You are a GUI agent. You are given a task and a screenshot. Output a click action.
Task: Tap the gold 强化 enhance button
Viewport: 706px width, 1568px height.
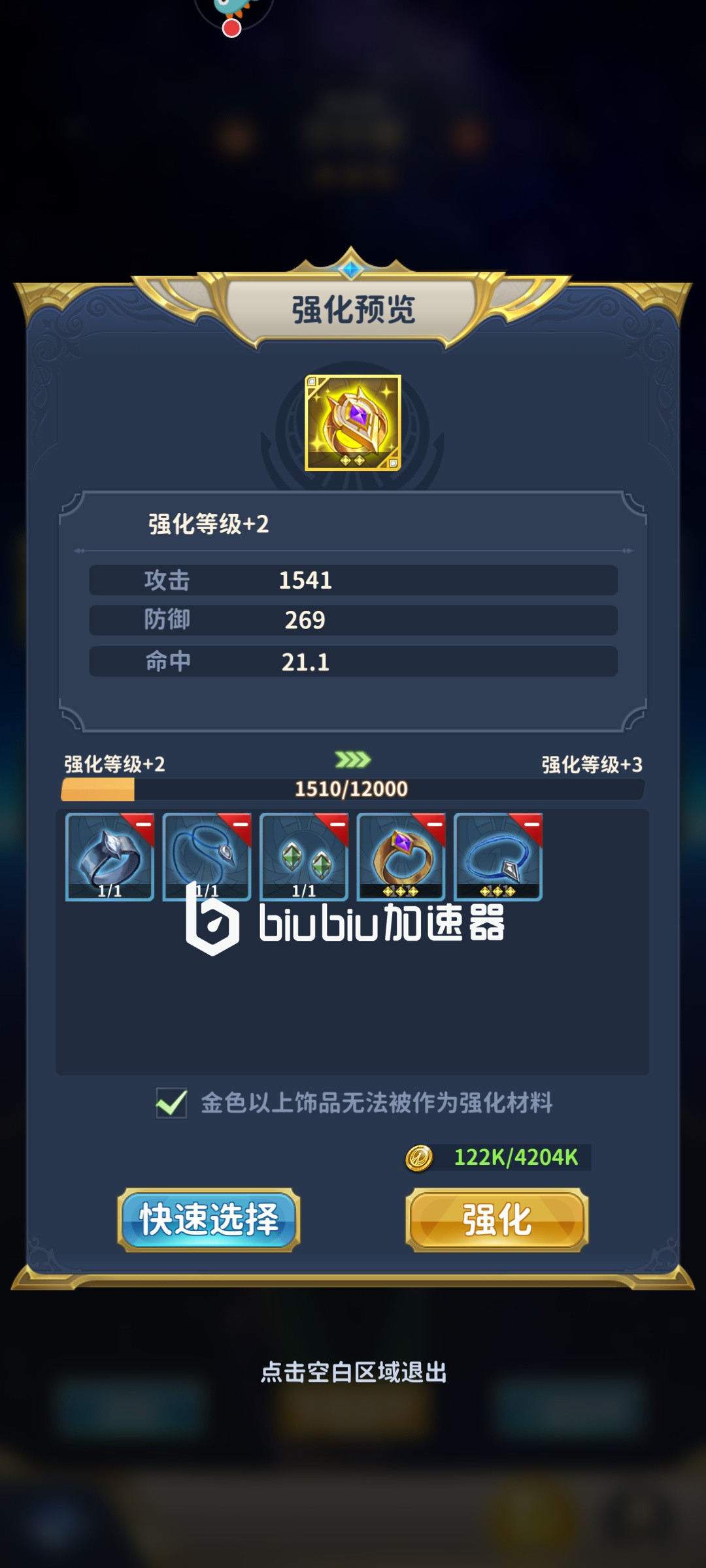click(497, 1220)
